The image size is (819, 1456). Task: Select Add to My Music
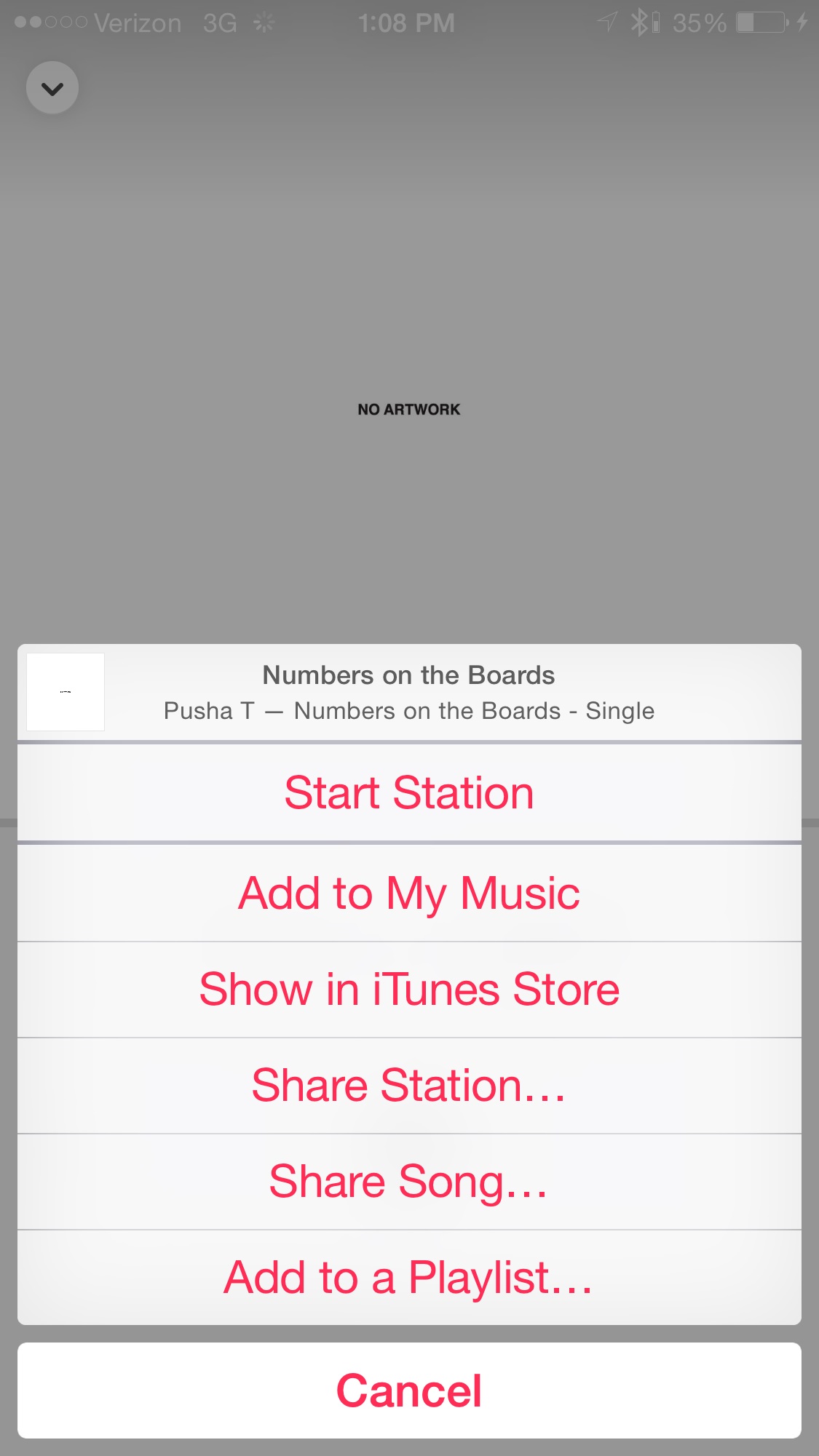409,893
